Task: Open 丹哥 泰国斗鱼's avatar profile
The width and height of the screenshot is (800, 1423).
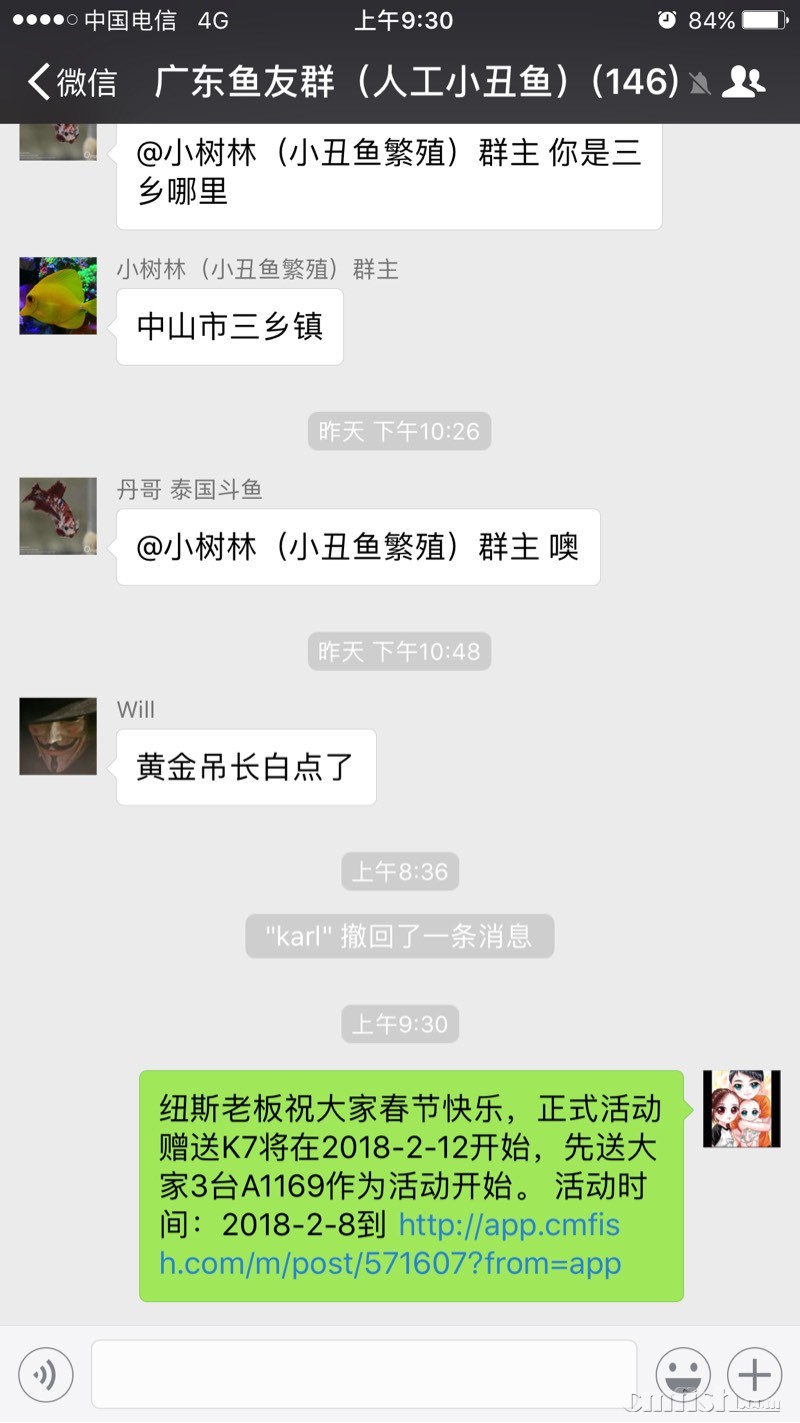Action: click(58, 516)
